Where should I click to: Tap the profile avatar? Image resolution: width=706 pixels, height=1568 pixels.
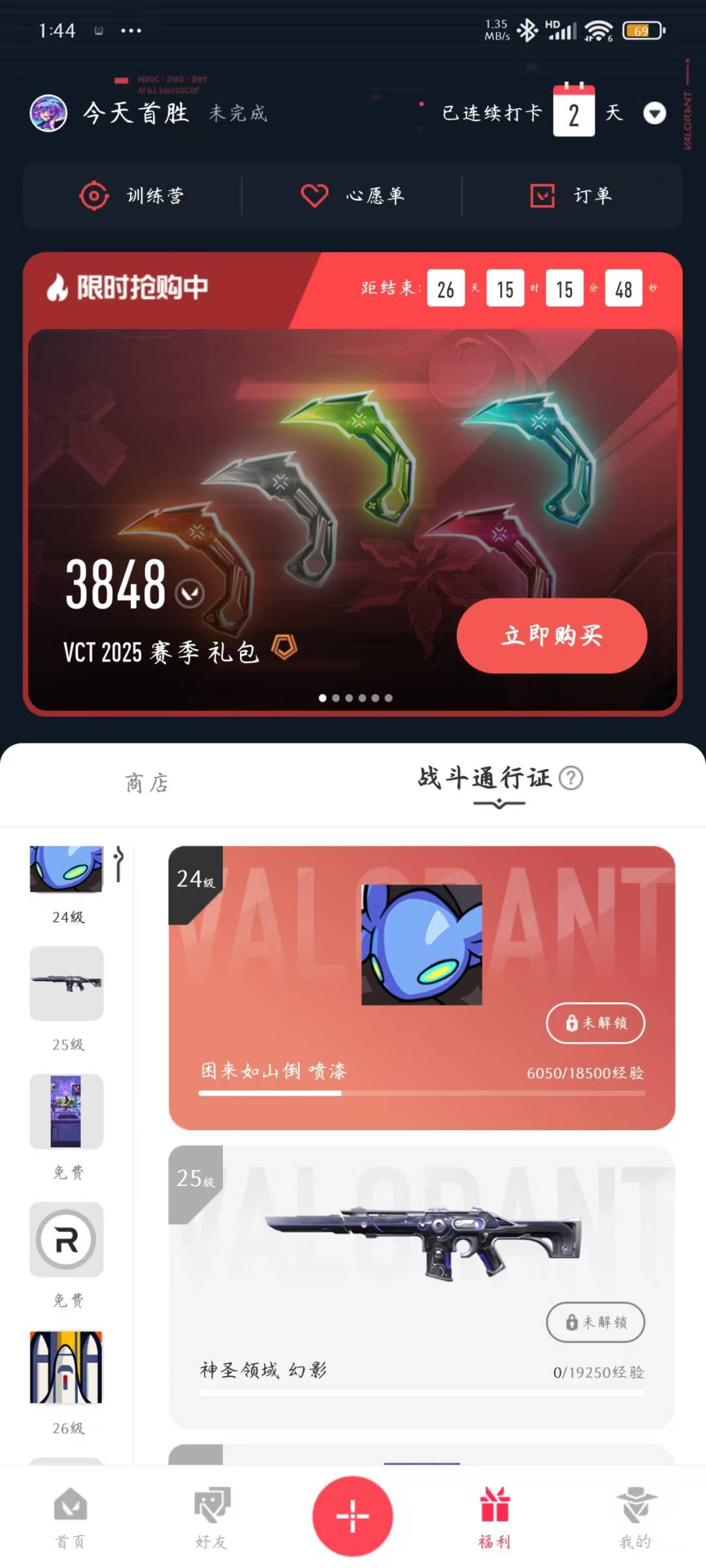[x=48, y=113]
